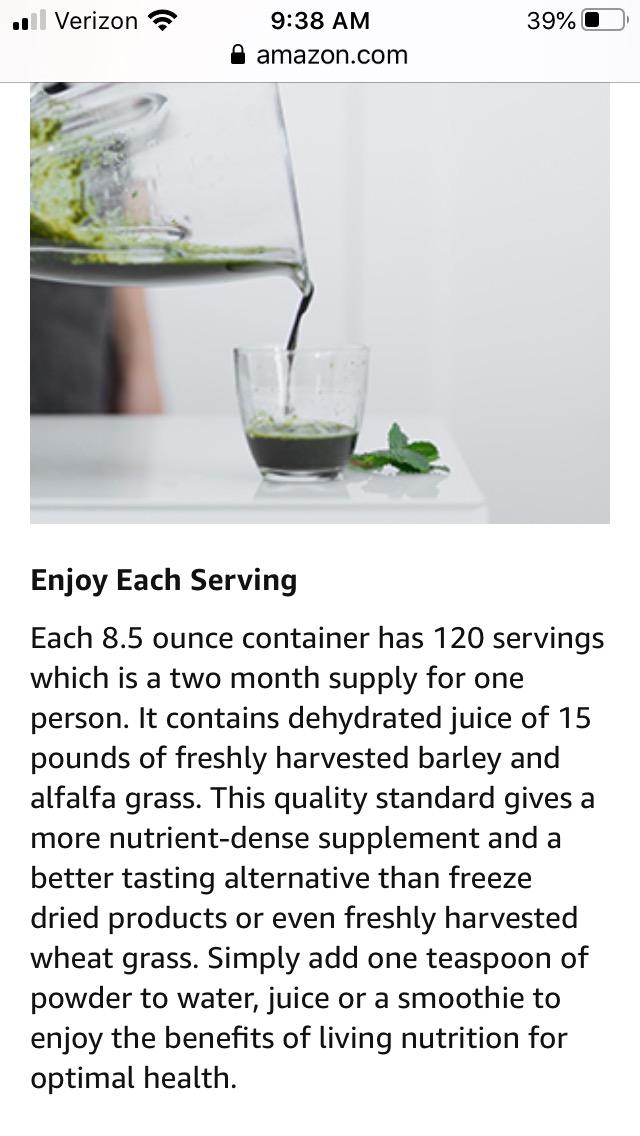This screenshot has width=640, height=1136.
Task: Tap the amazon.com address bar
Action: click(320, 55)
